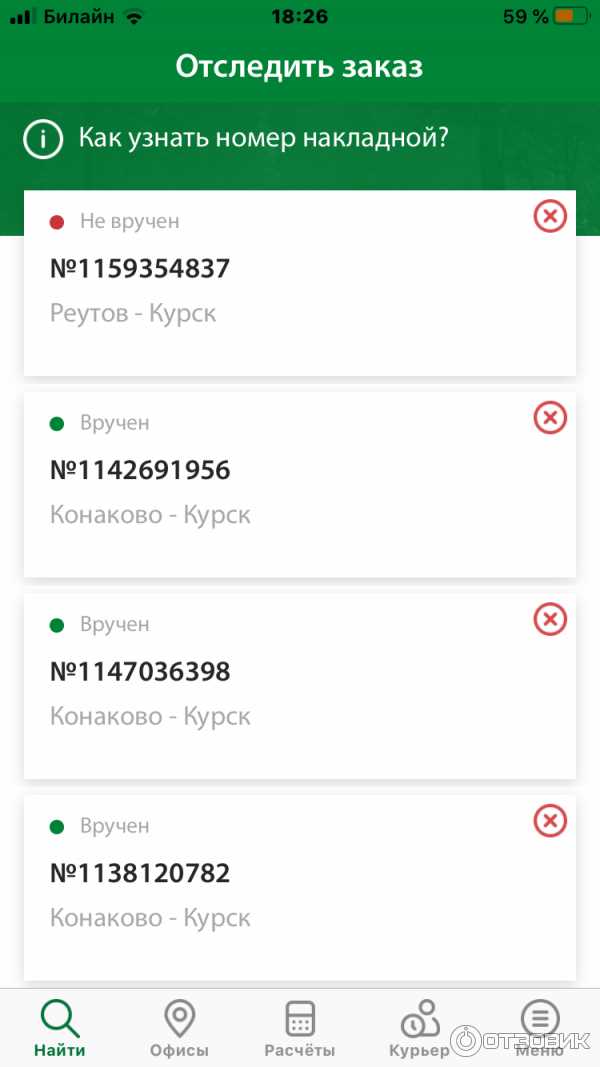The image size is (600, 1067).
Task: Open order №1138120782 details
Action: click(x=250, y=888)
